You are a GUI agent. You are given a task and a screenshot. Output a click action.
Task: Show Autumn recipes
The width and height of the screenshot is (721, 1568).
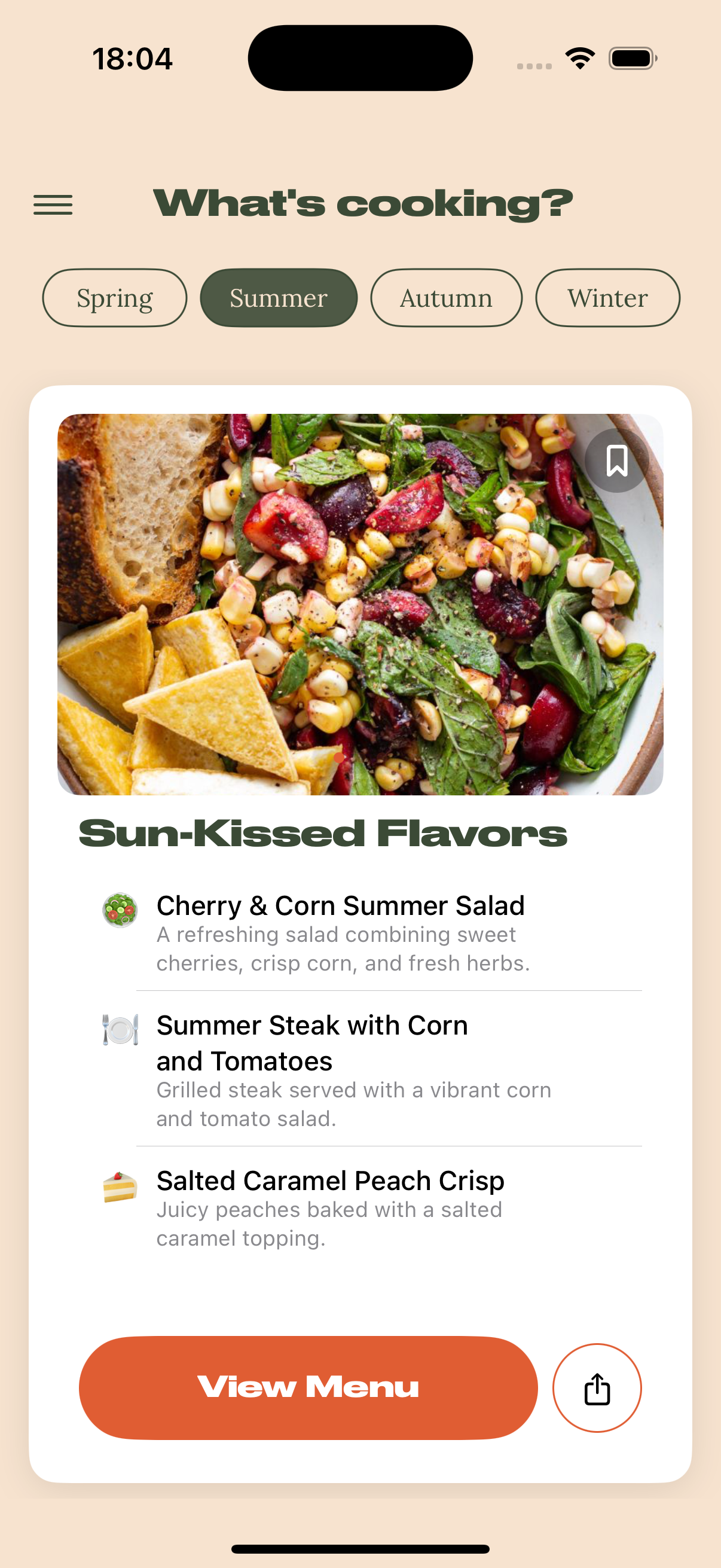(x=446, y=298)
